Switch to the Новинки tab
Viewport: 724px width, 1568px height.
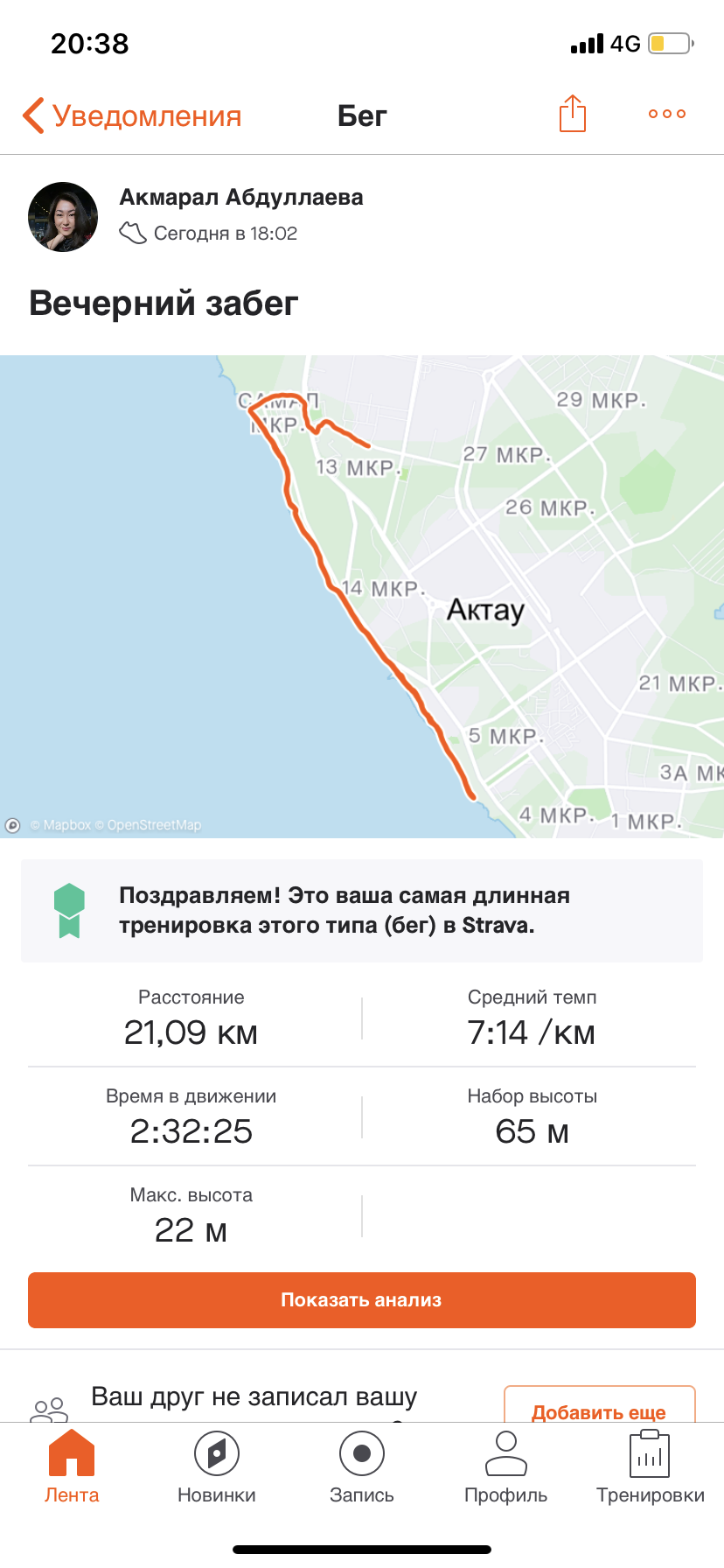point(217,1466)
